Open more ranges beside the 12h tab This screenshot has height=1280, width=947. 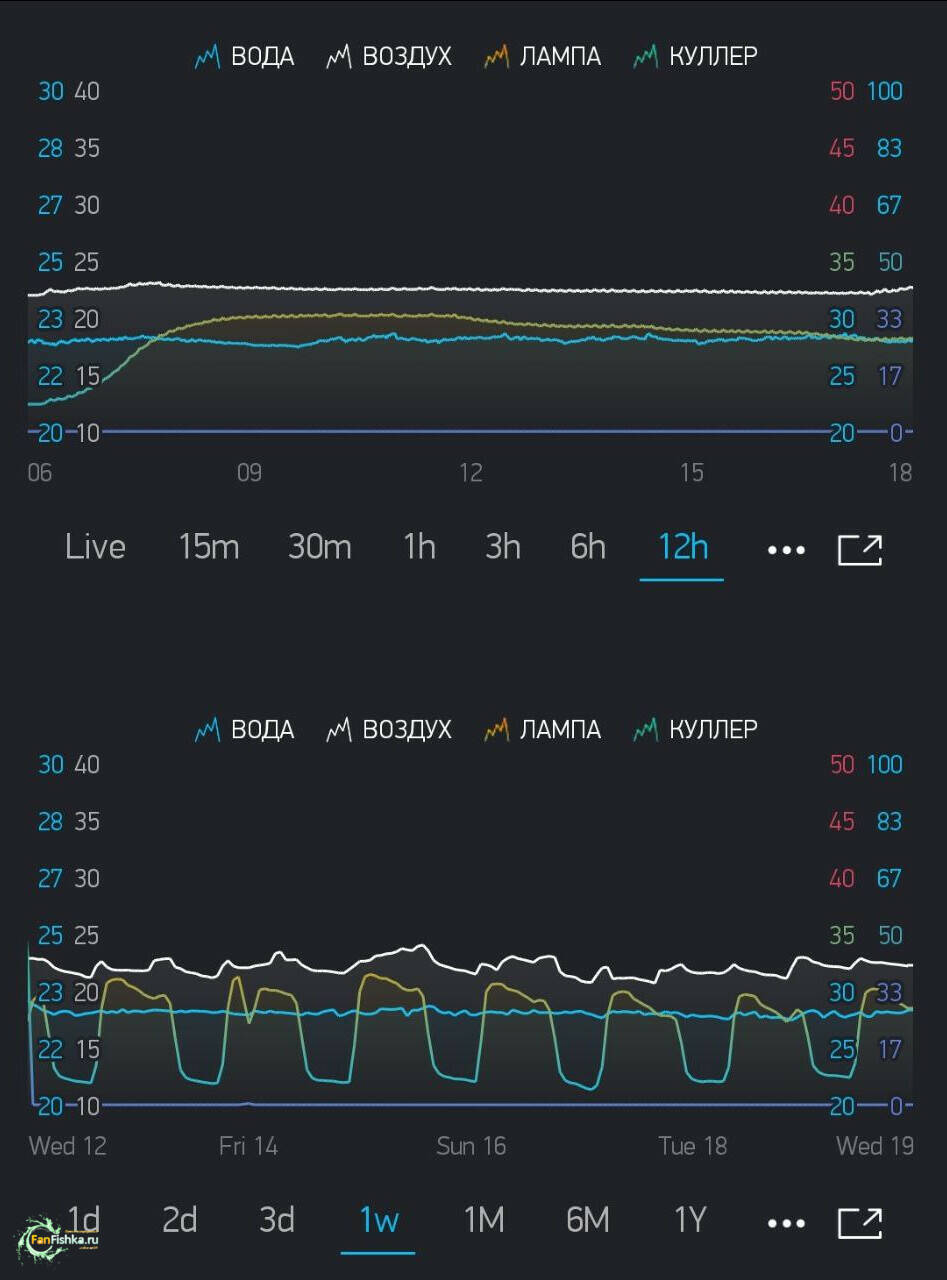(x=786, y=550)
